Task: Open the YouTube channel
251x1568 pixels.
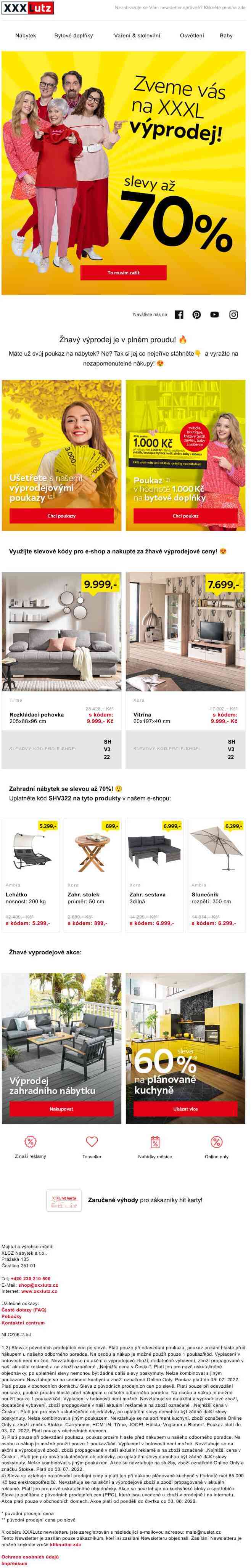Action: (x=214, y=315)
